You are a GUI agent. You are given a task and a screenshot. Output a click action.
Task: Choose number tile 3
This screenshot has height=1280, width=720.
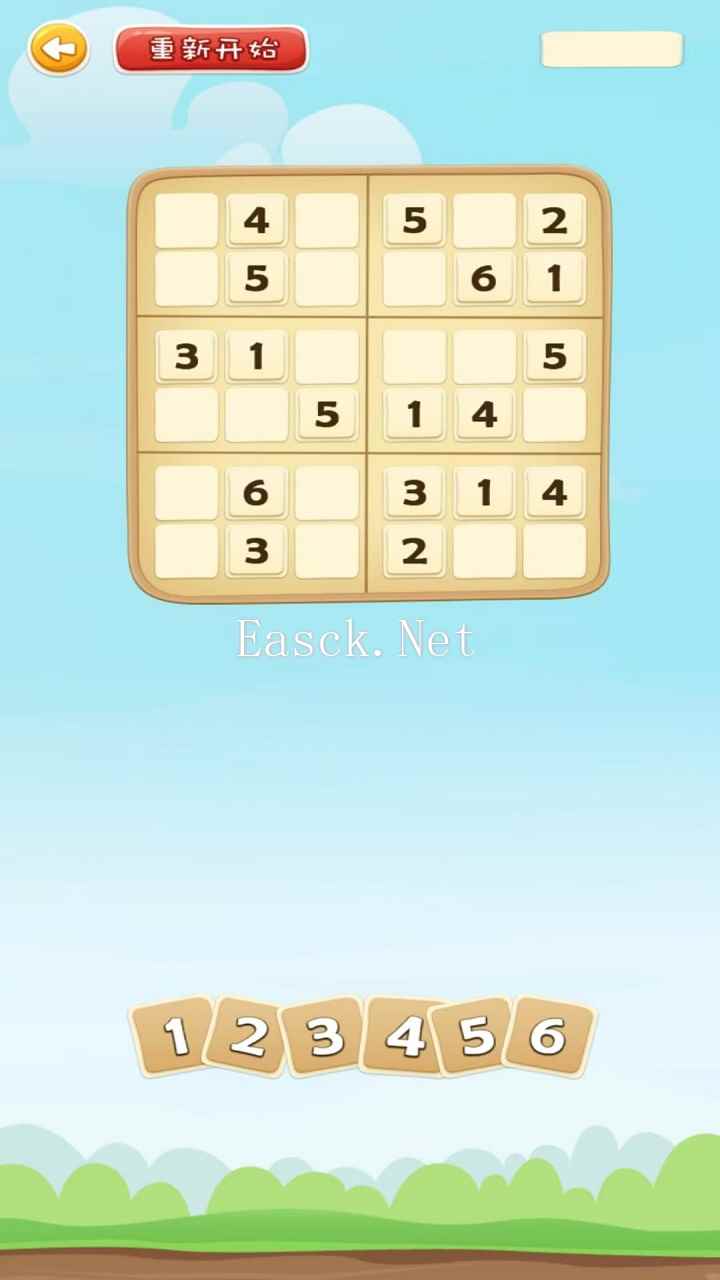325,1038
